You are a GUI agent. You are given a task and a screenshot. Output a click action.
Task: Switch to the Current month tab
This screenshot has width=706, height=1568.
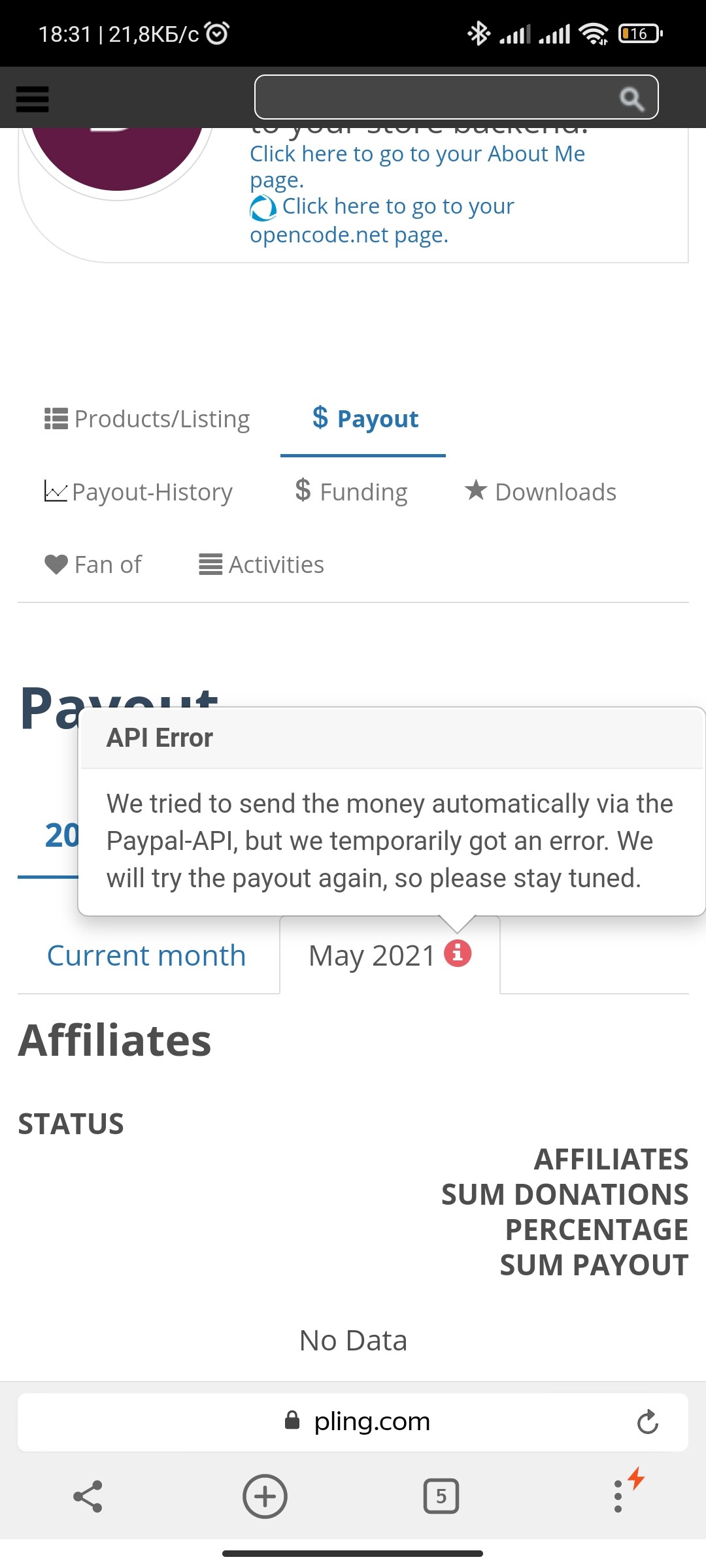pyautogui.click(x=146, y=956)
